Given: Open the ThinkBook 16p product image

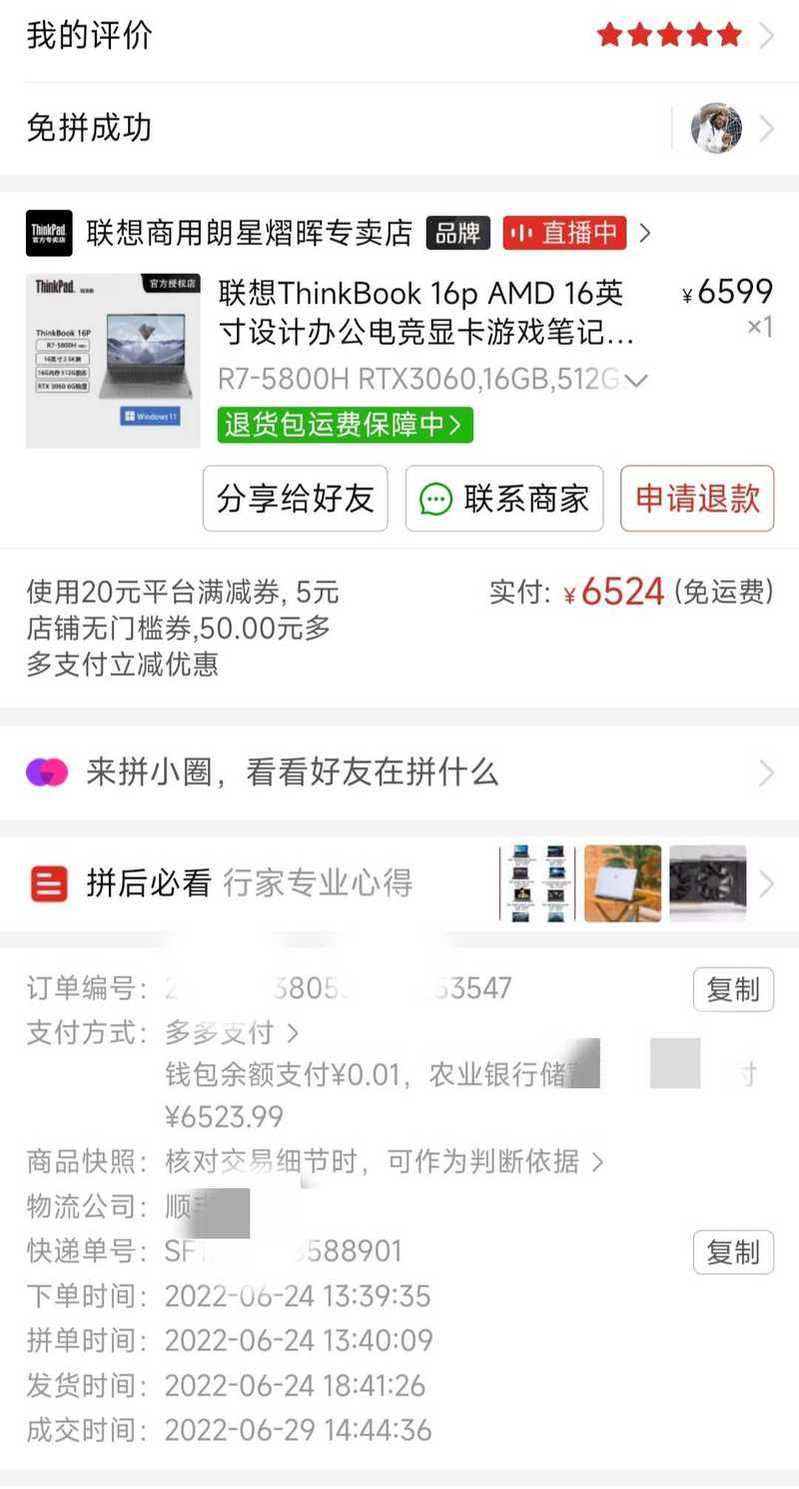Looking at the screenshot, I should pos(112,359).
